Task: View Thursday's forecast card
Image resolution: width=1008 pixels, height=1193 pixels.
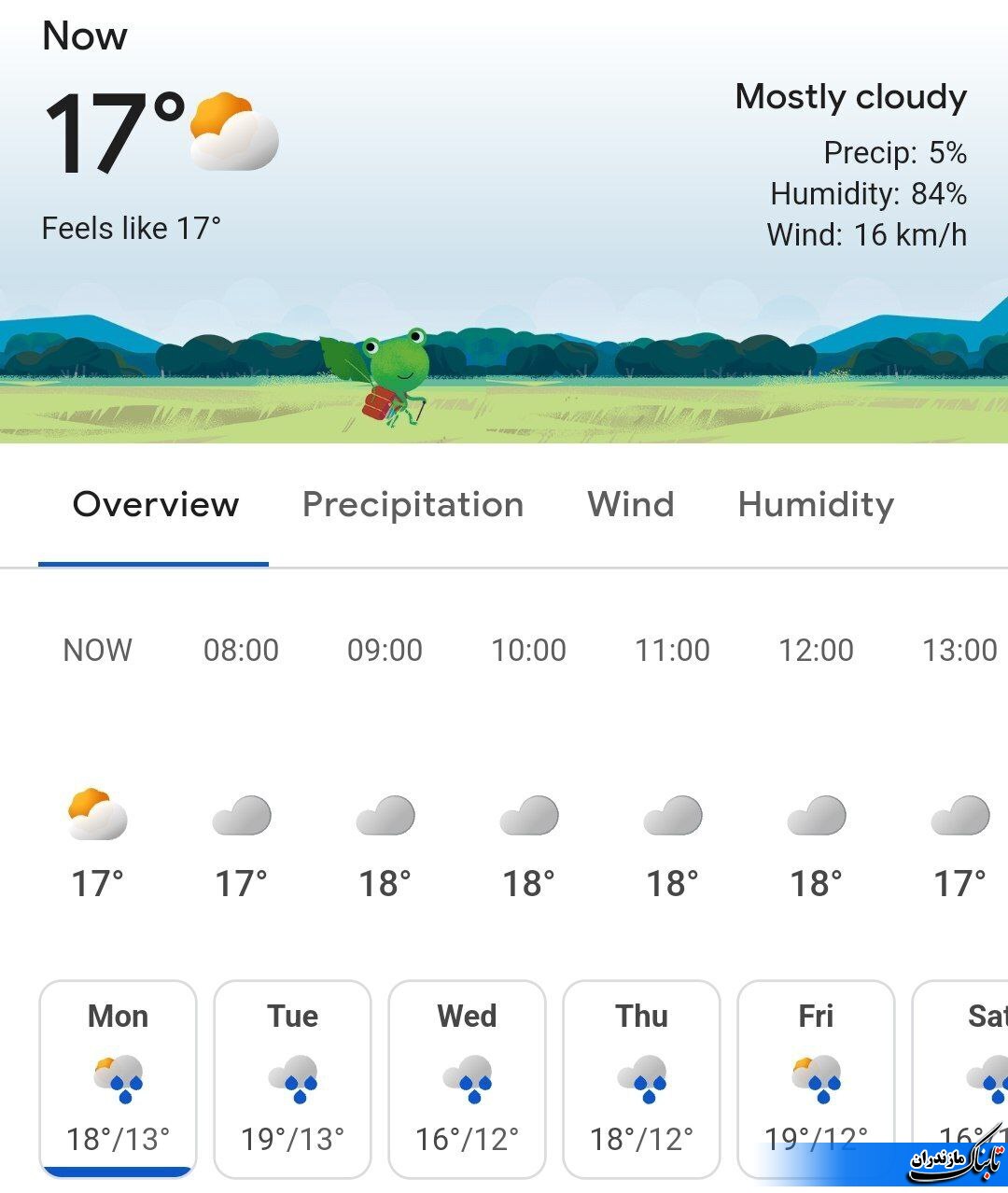Action: (x=641, y=1078)
